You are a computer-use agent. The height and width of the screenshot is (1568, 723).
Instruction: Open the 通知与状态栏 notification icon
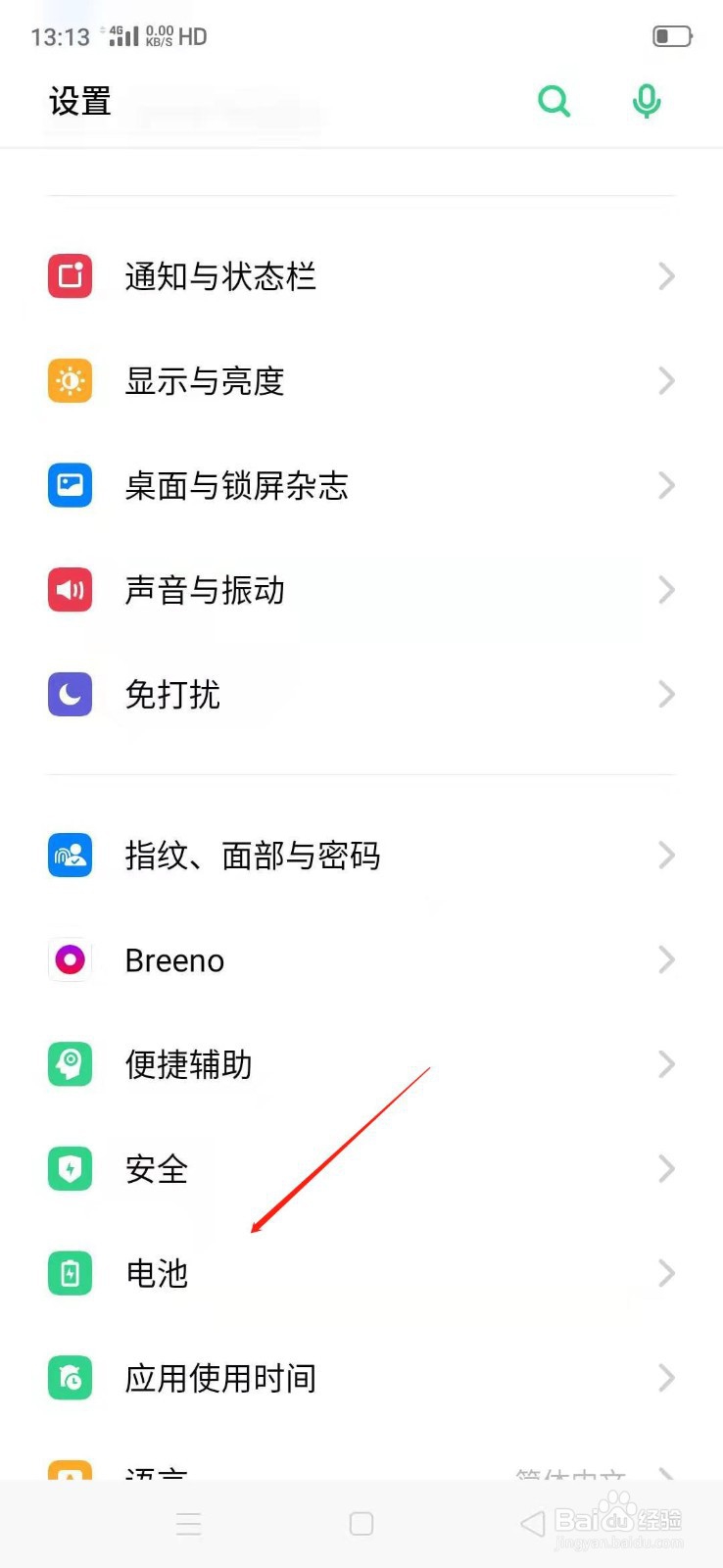(69, 275)
